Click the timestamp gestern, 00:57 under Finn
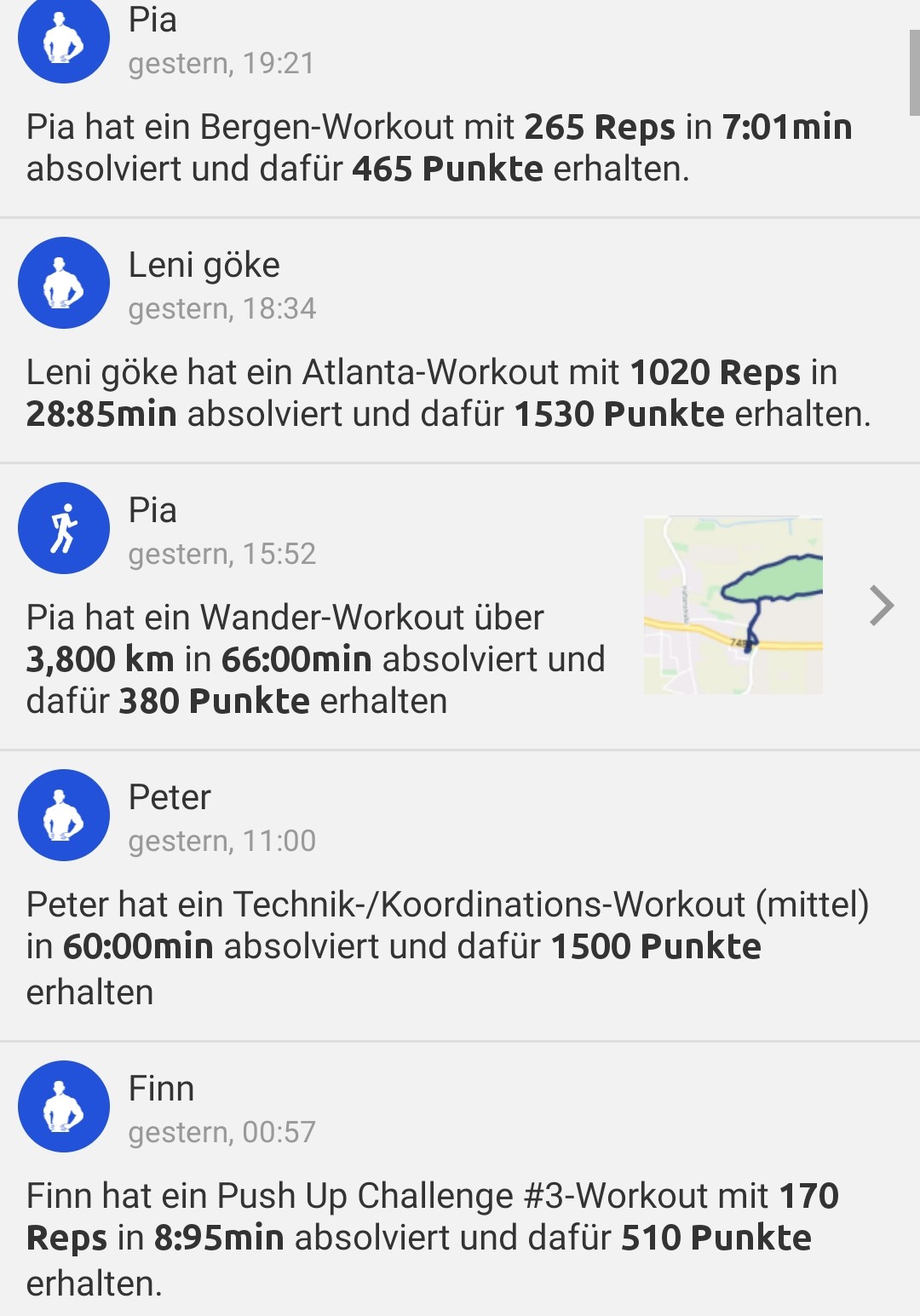This screenshot has width=920, height=1316. click(x=221, y=1133)
